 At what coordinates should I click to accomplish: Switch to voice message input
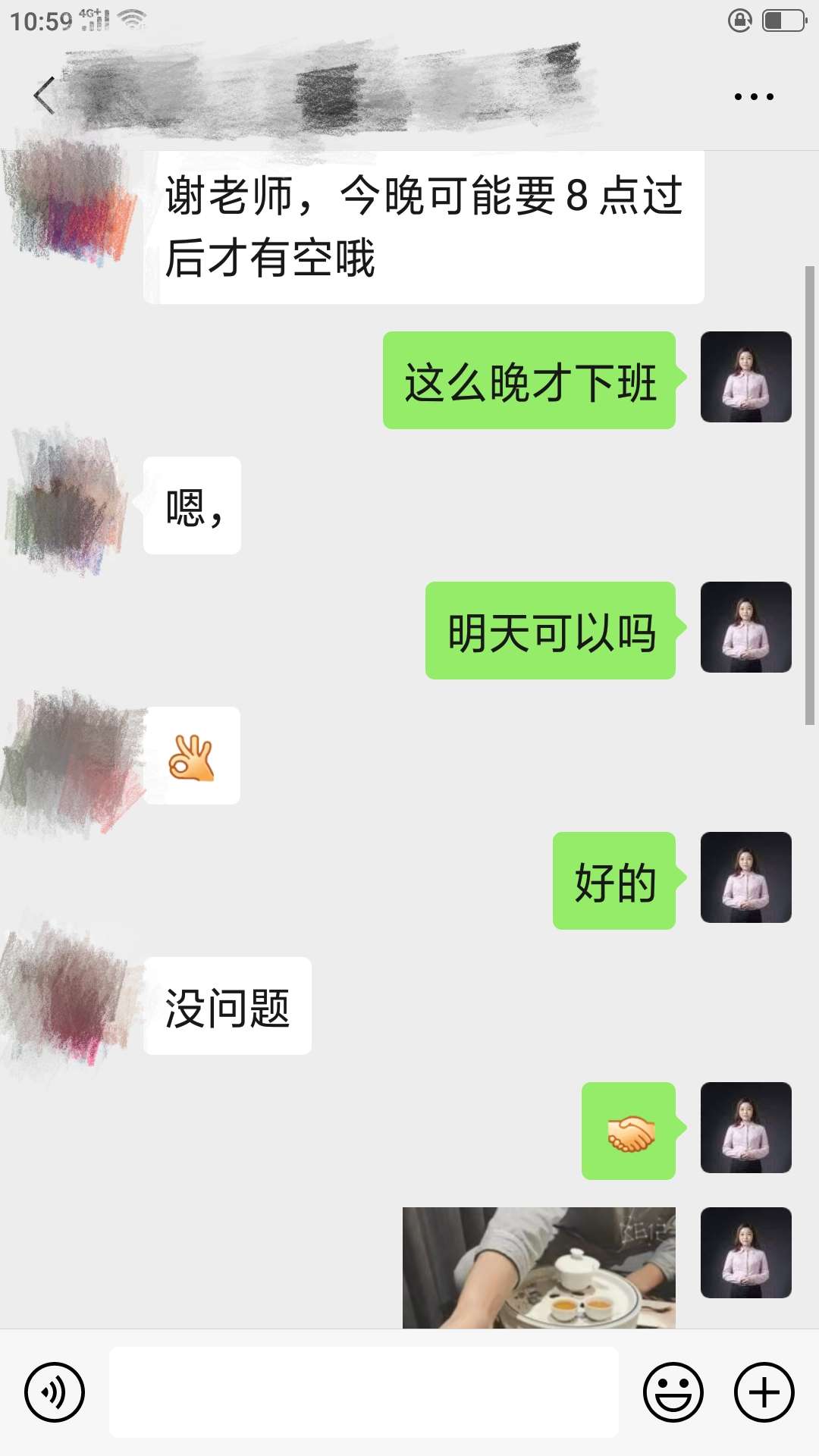pos(55,1392)
